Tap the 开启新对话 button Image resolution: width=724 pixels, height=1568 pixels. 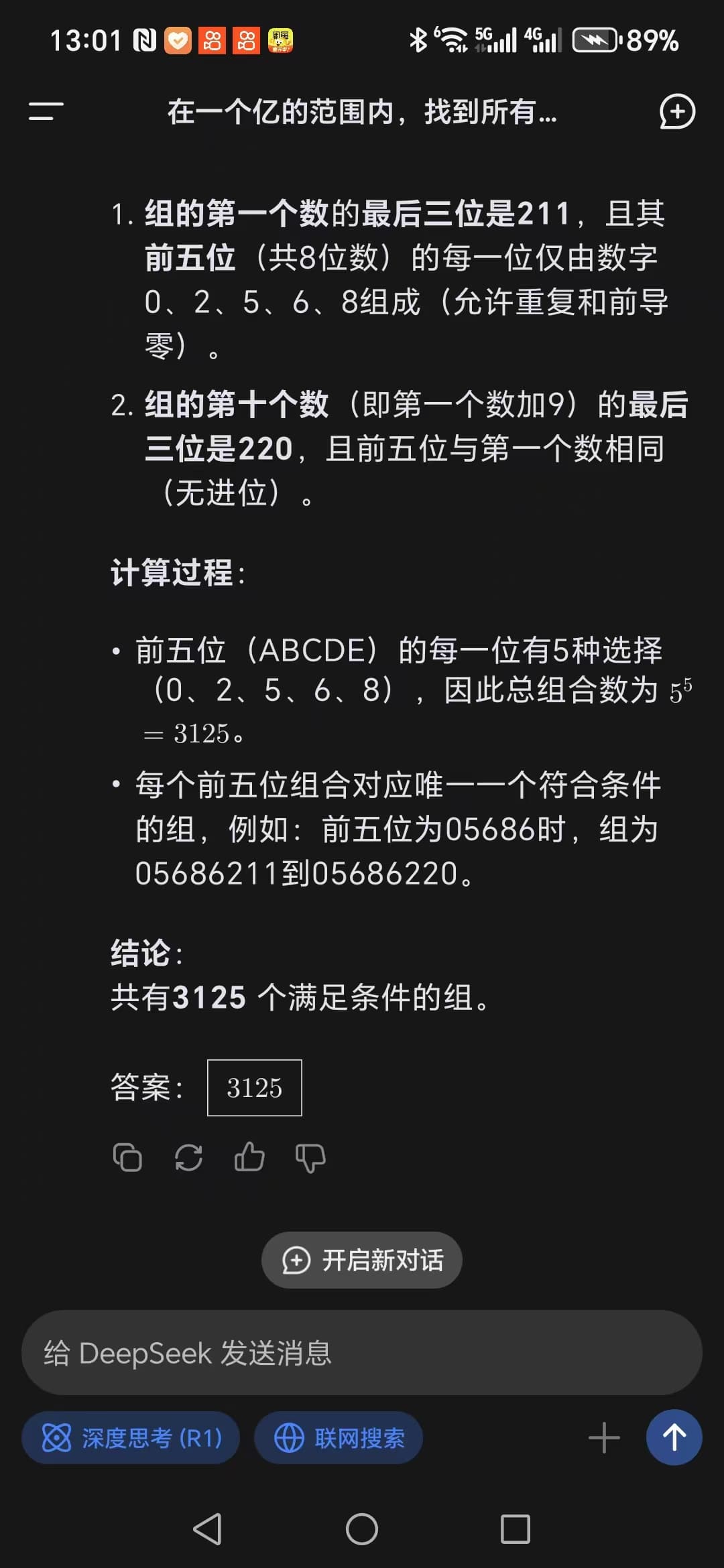click(362, 1260)
